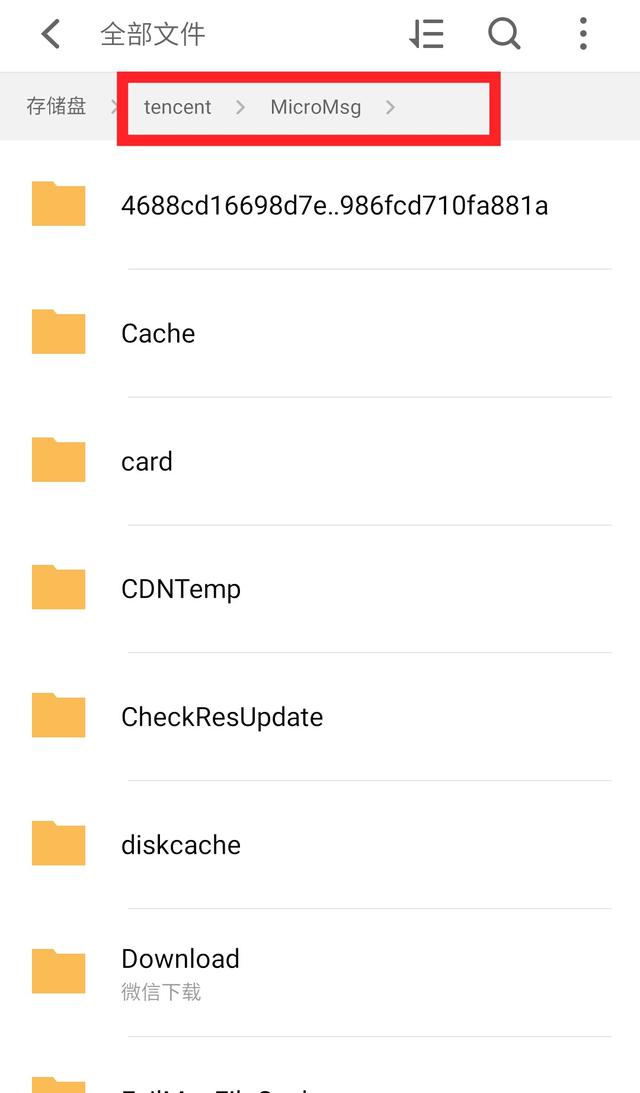Viewport: 640px width, 1093px height.
Task: Open the three-dot overflow menu
Action: coord(583,35)
